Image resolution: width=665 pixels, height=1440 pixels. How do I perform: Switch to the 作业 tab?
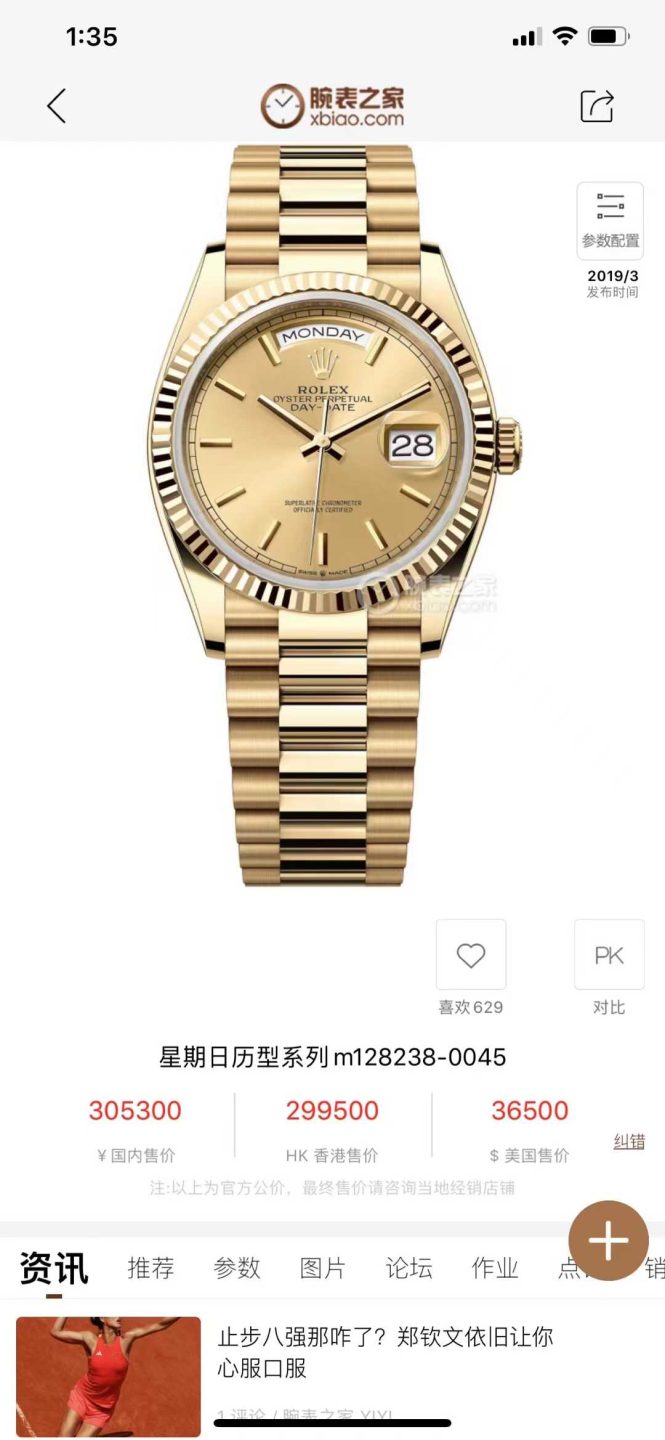[x=495, y=1268]
